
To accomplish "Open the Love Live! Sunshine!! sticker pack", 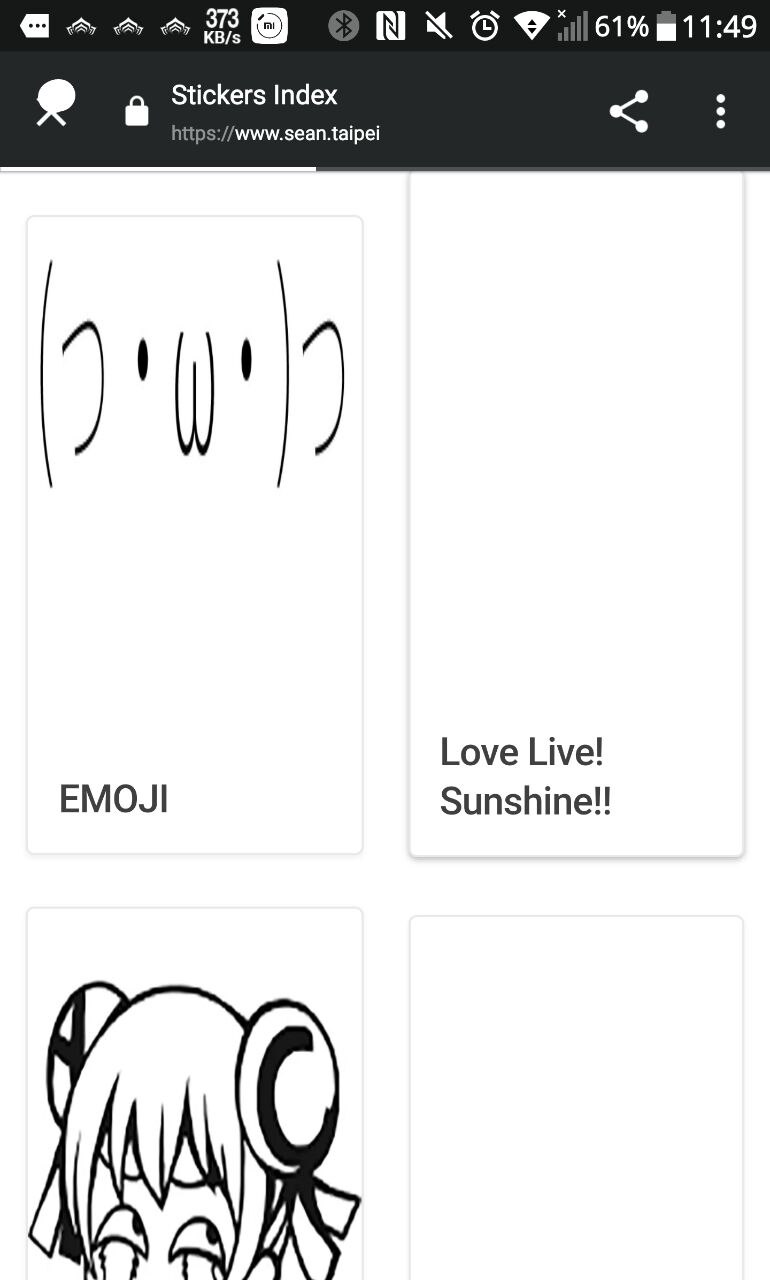I will [x=576, y=515].
